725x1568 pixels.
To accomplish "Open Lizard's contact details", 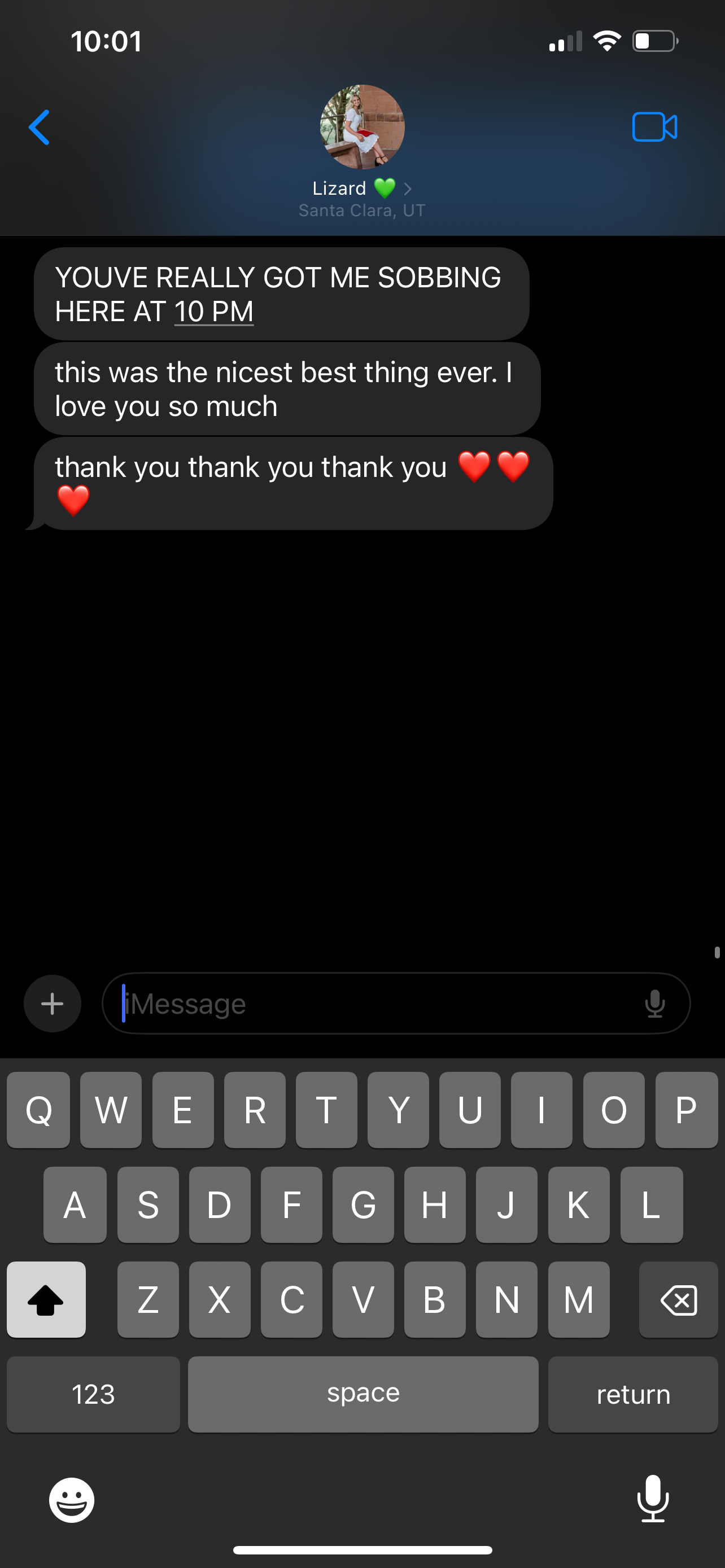I will click(x=361, y=188).
